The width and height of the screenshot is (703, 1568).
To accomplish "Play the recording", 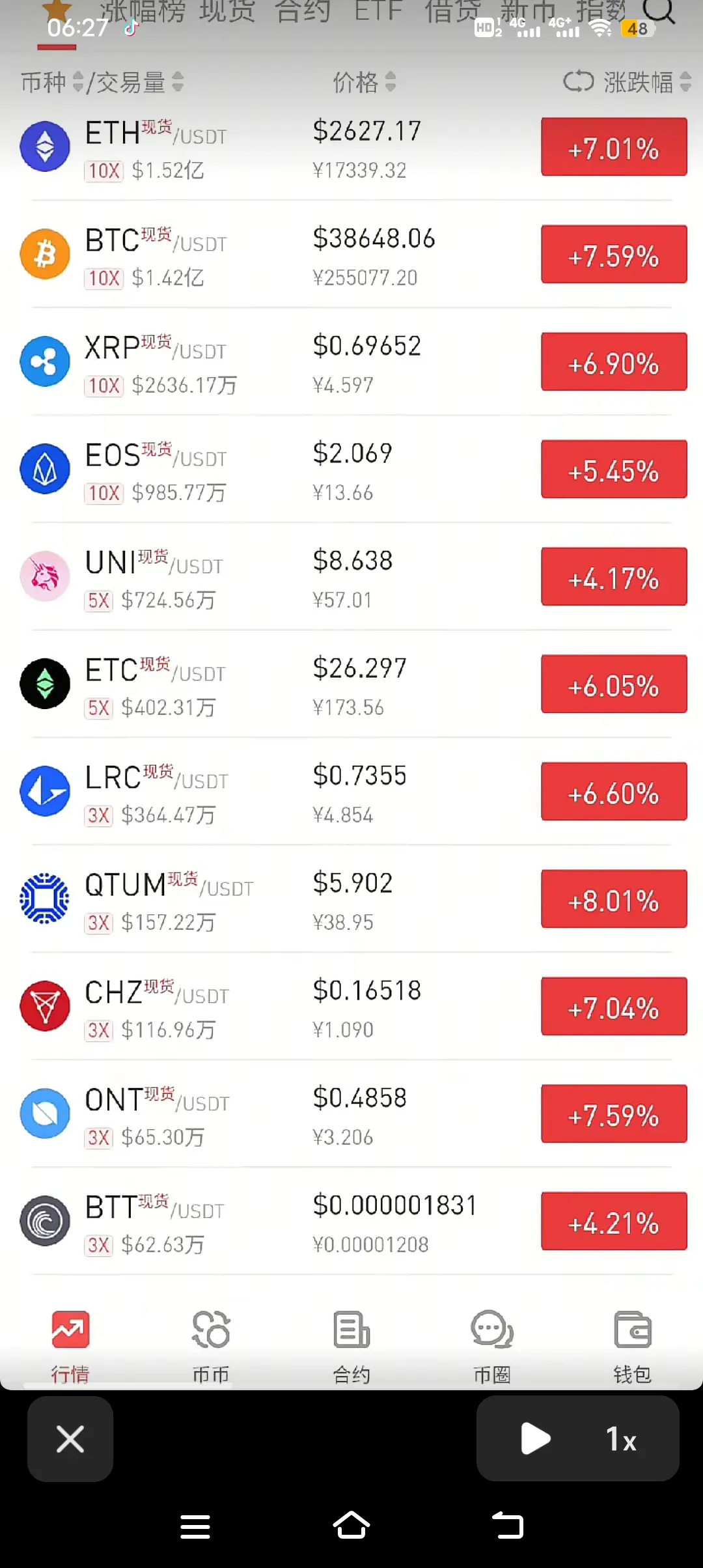I will (535, 1438).
